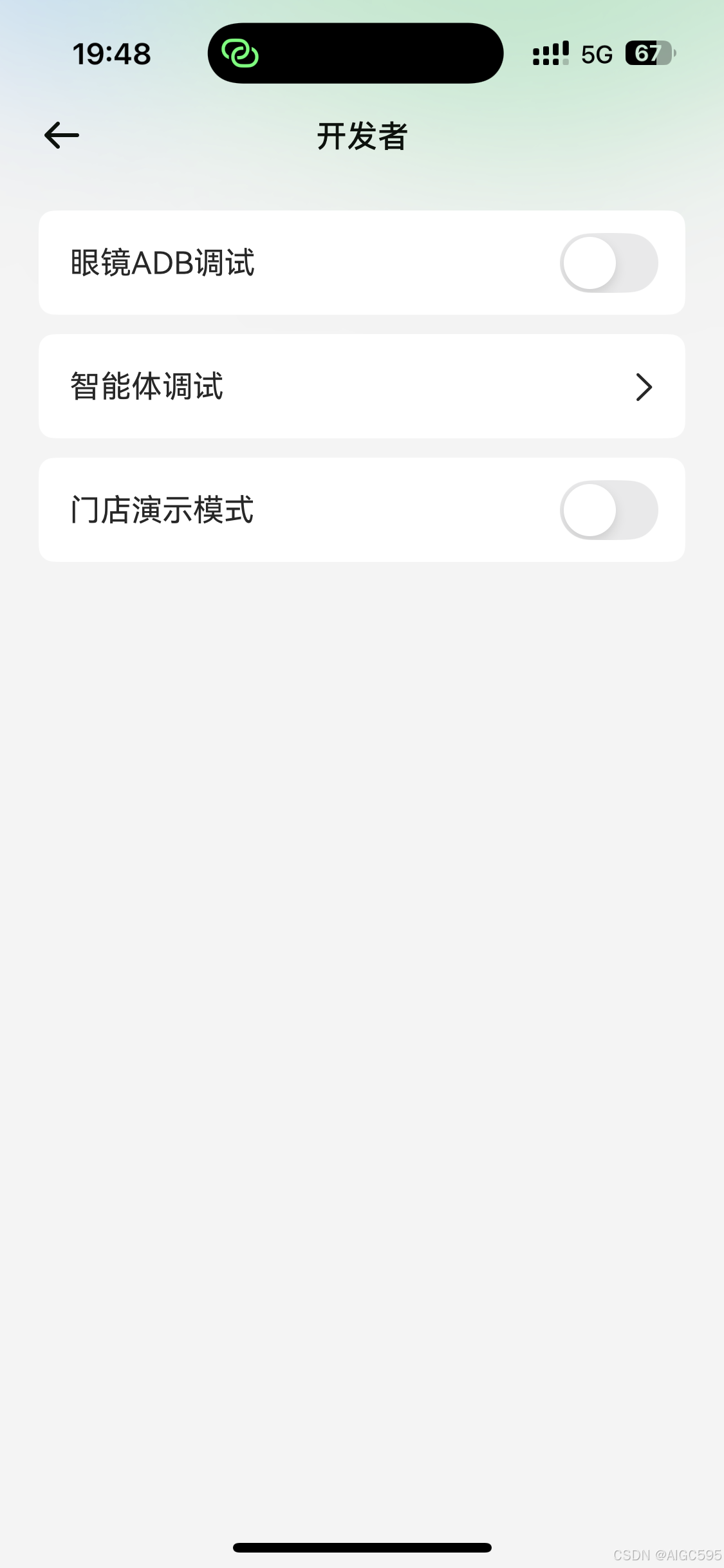Open the 智能体调试 row
Image resolution: width=724 pixels, height=1568 pixels.
click(362, 386)
